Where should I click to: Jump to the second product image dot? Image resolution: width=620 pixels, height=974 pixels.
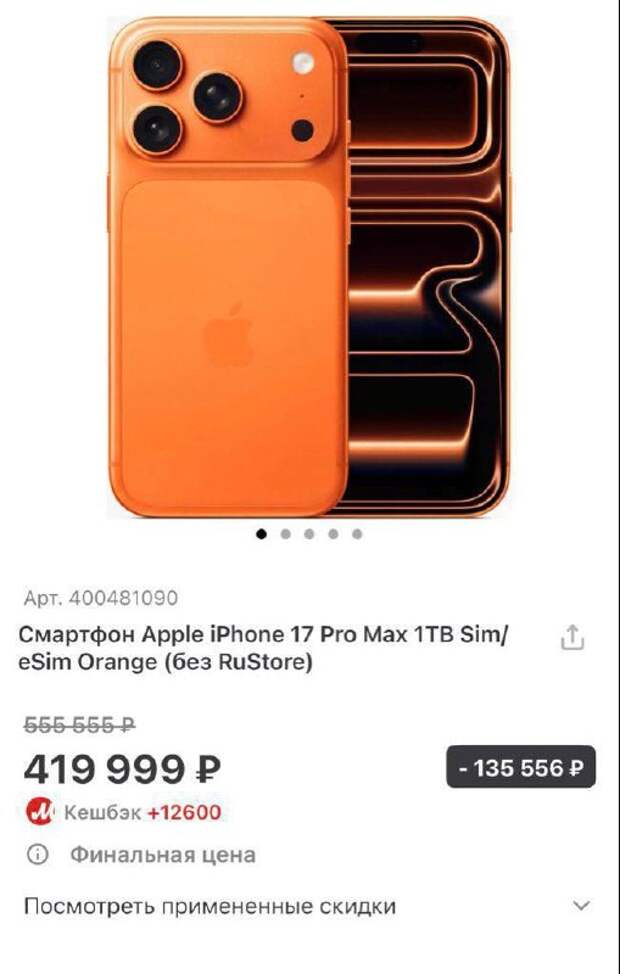[286, 534]
